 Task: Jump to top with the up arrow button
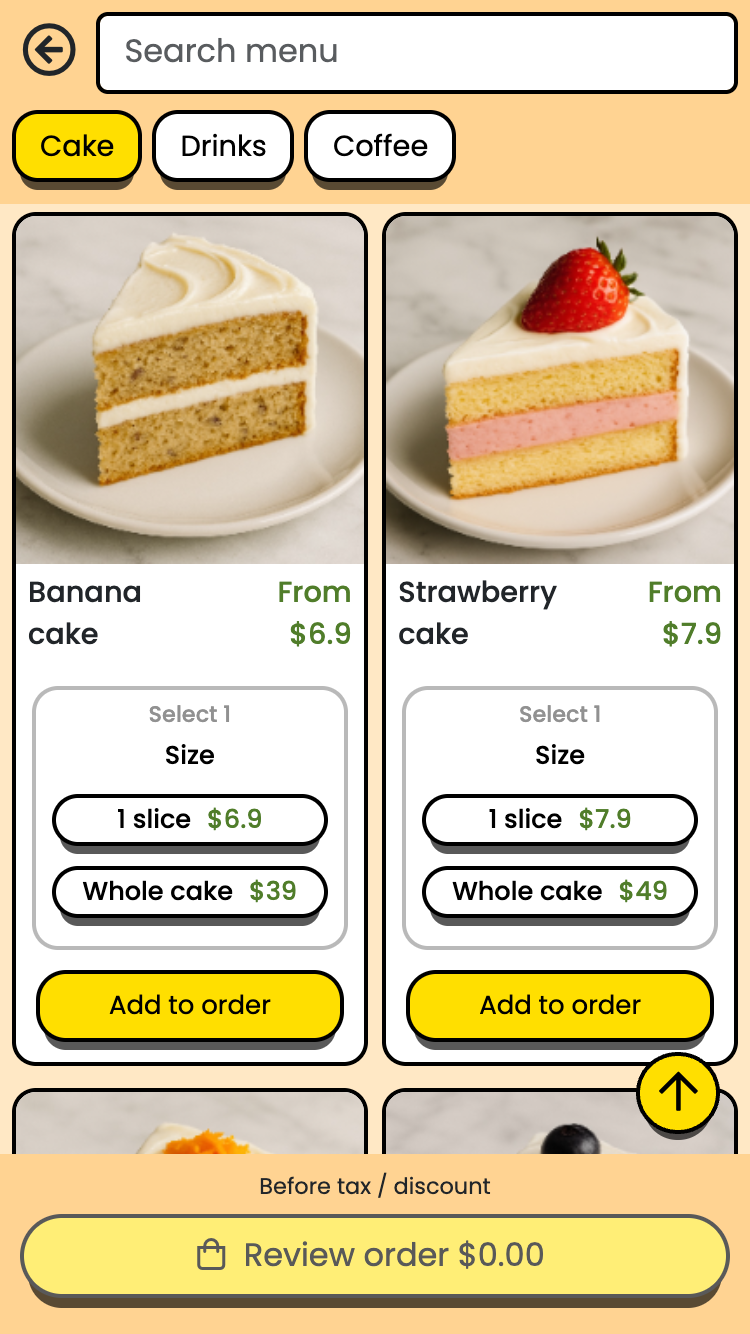(x=678, y=1092)
